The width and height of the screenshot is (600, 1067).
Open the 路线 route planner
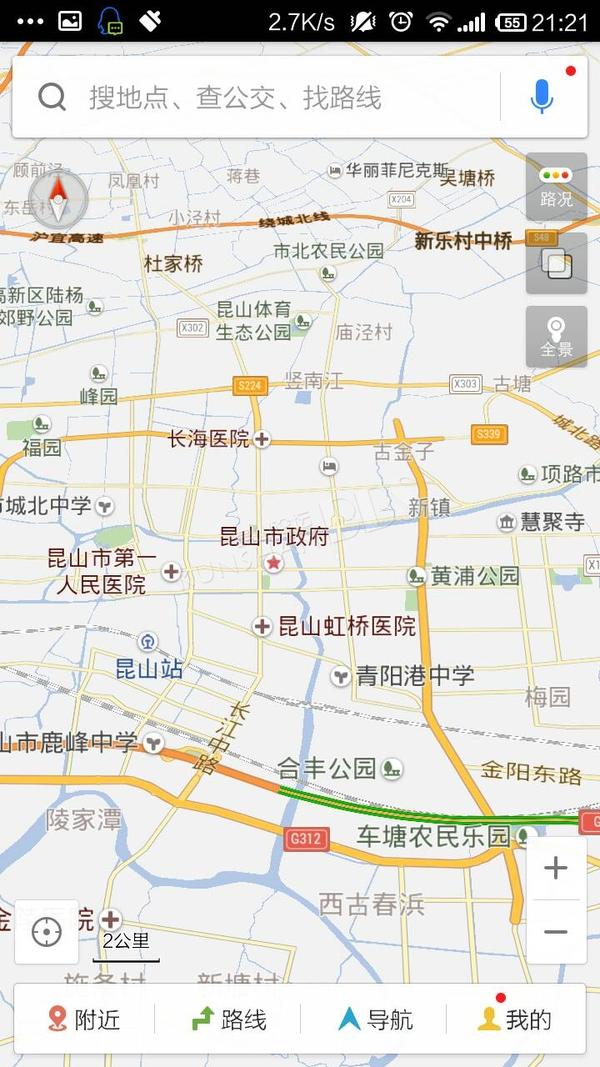[229, 1019]
